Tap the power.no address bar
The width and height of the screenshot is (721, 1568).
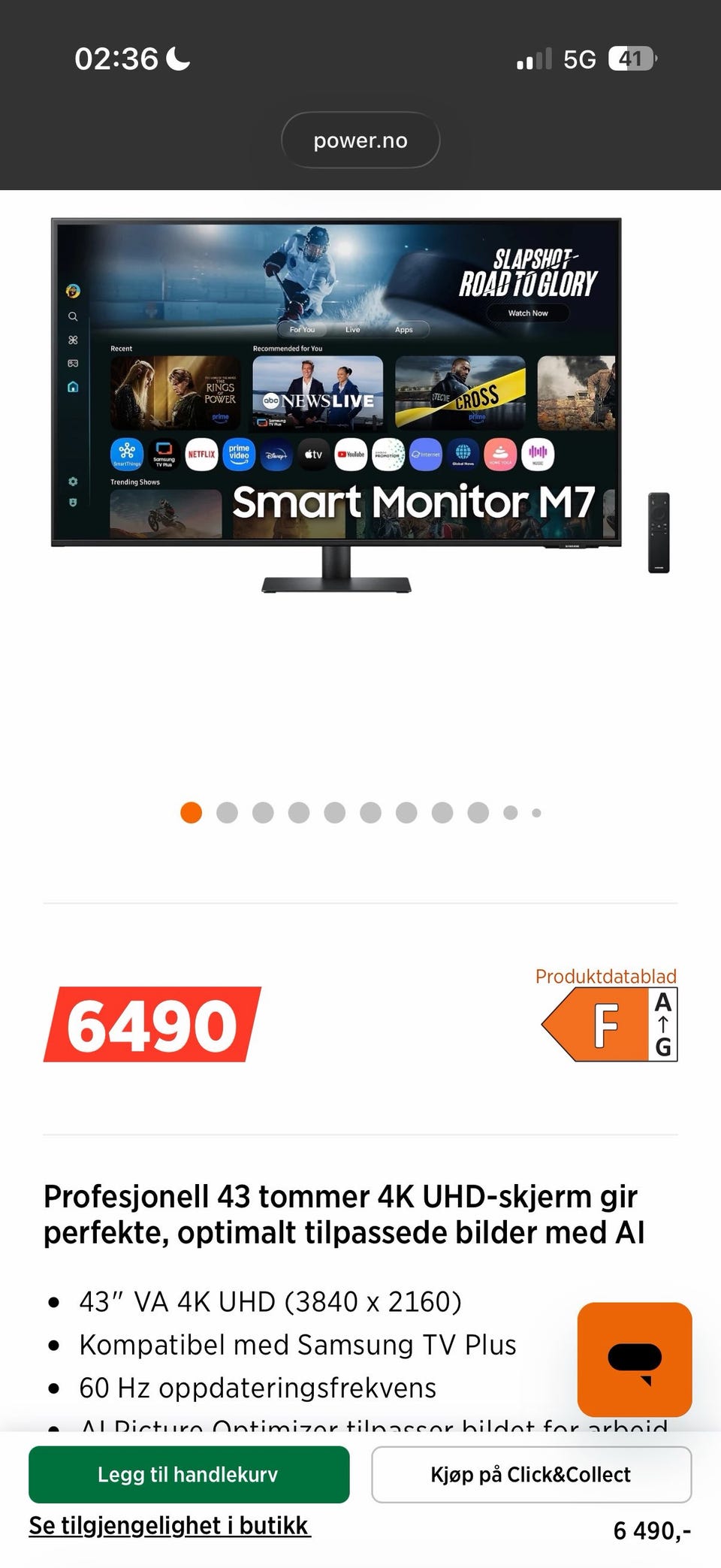[x=360, y=140]
